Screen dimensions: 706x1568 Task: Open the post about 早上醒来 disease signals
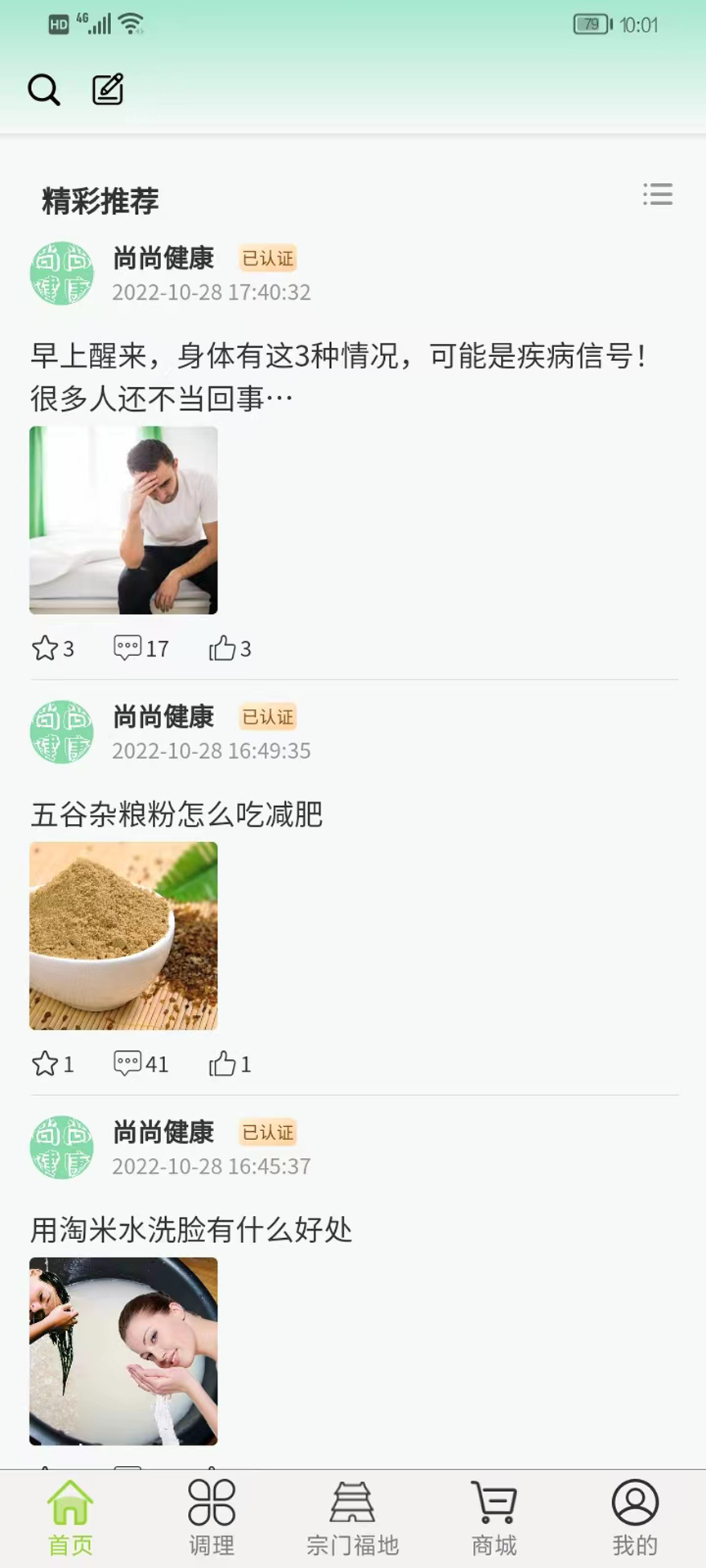tap(339, 377)
